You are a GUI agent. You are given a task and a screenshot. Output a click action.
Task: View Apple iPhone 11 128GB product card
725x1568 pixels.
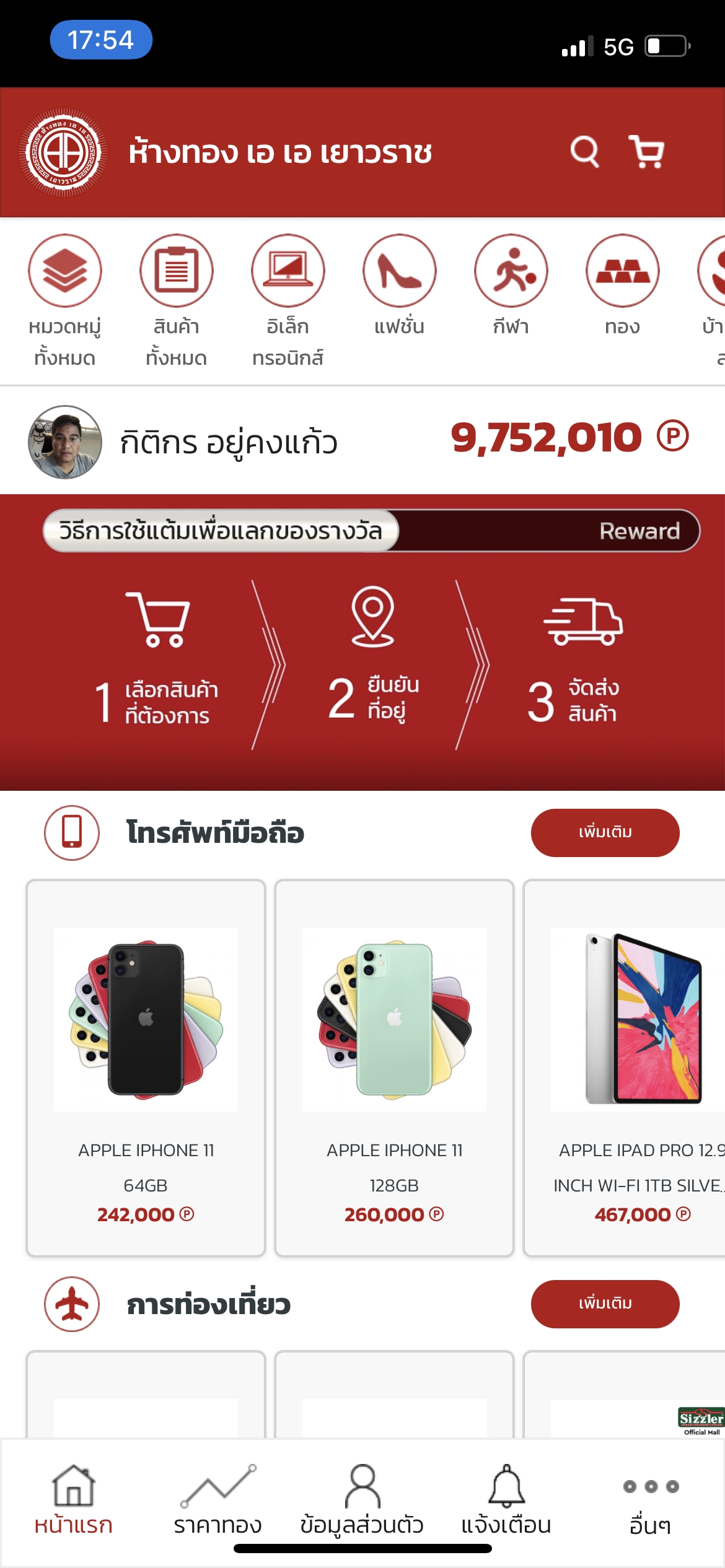(x=394, y=1068)
